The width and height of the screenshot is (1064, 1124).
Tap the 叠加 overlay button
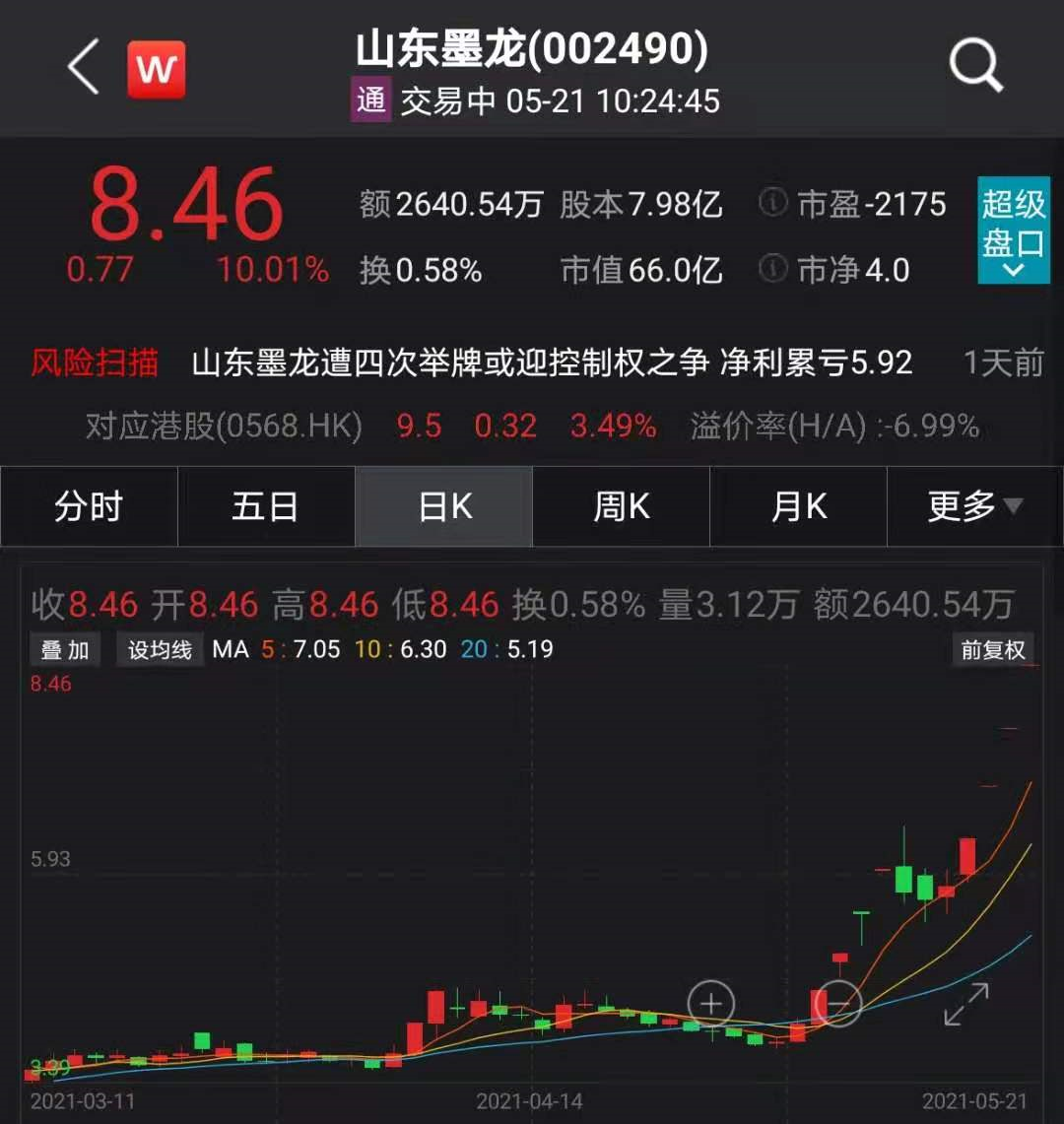(65, 650)
